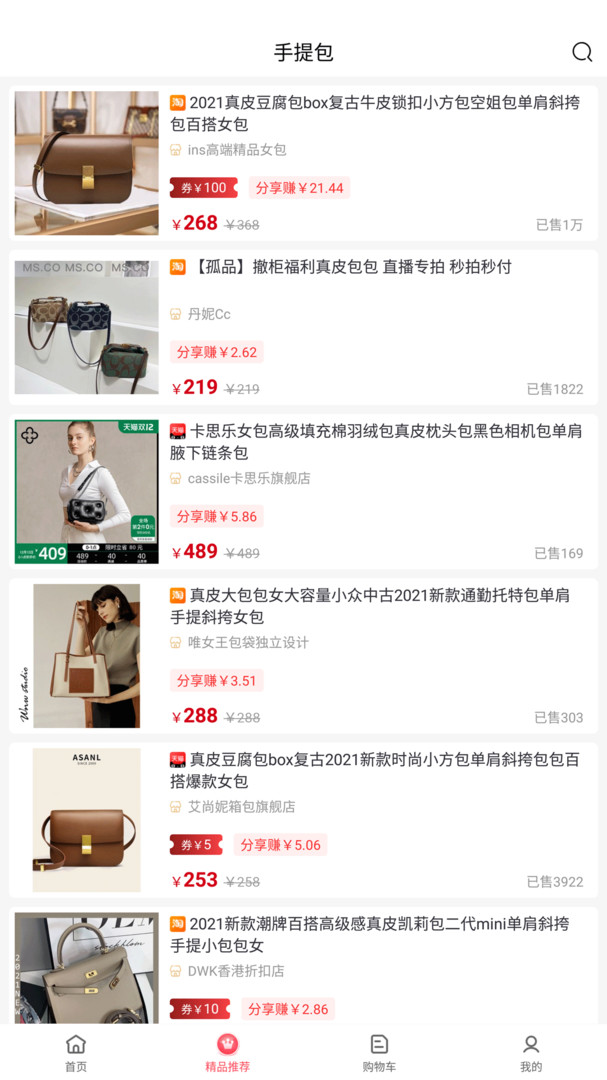
Task: Open the 唯女王包袋独立设计 tote bag listing
Action: 370,605
